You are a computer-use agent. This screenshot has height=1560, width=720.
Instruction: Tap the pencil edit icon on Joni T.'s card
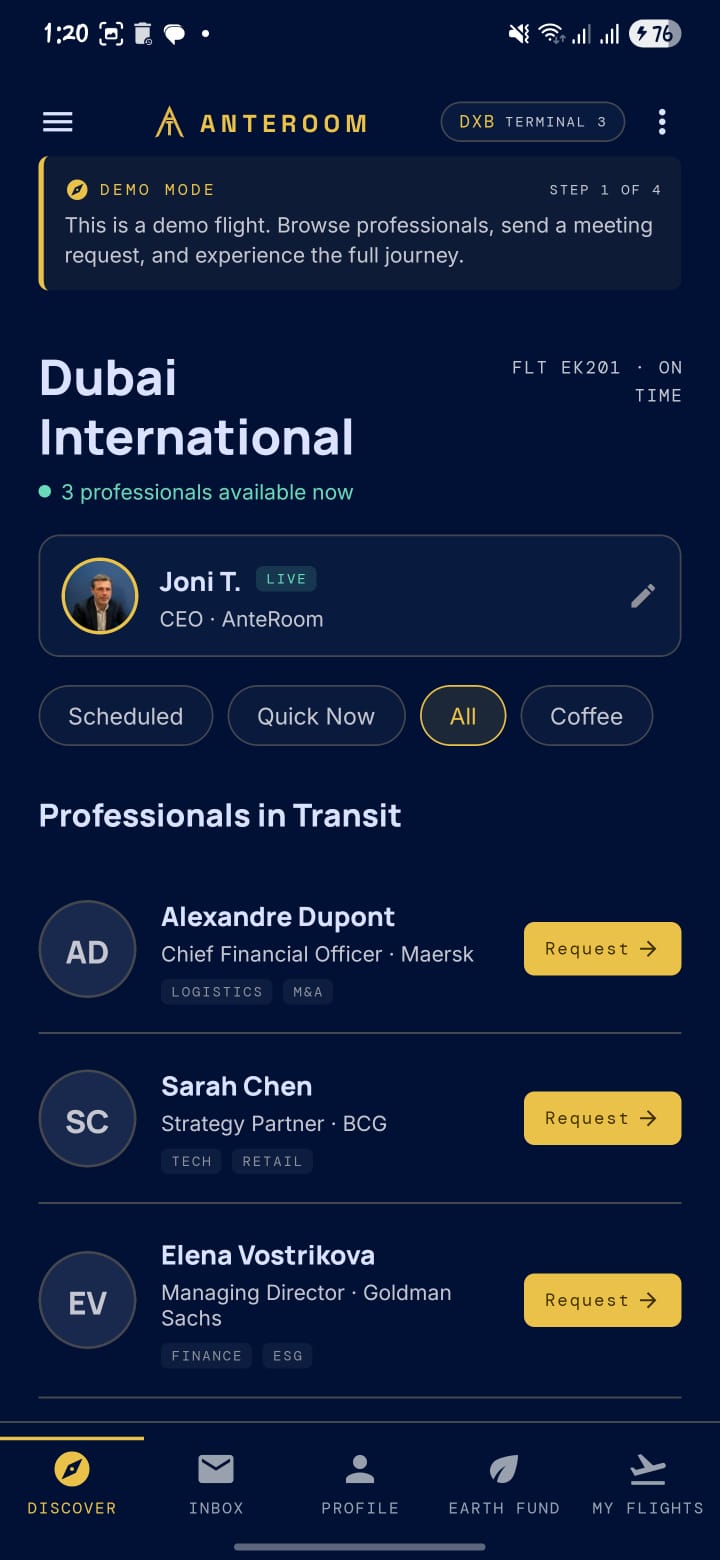pyautogui.click(x=643, y=595)
